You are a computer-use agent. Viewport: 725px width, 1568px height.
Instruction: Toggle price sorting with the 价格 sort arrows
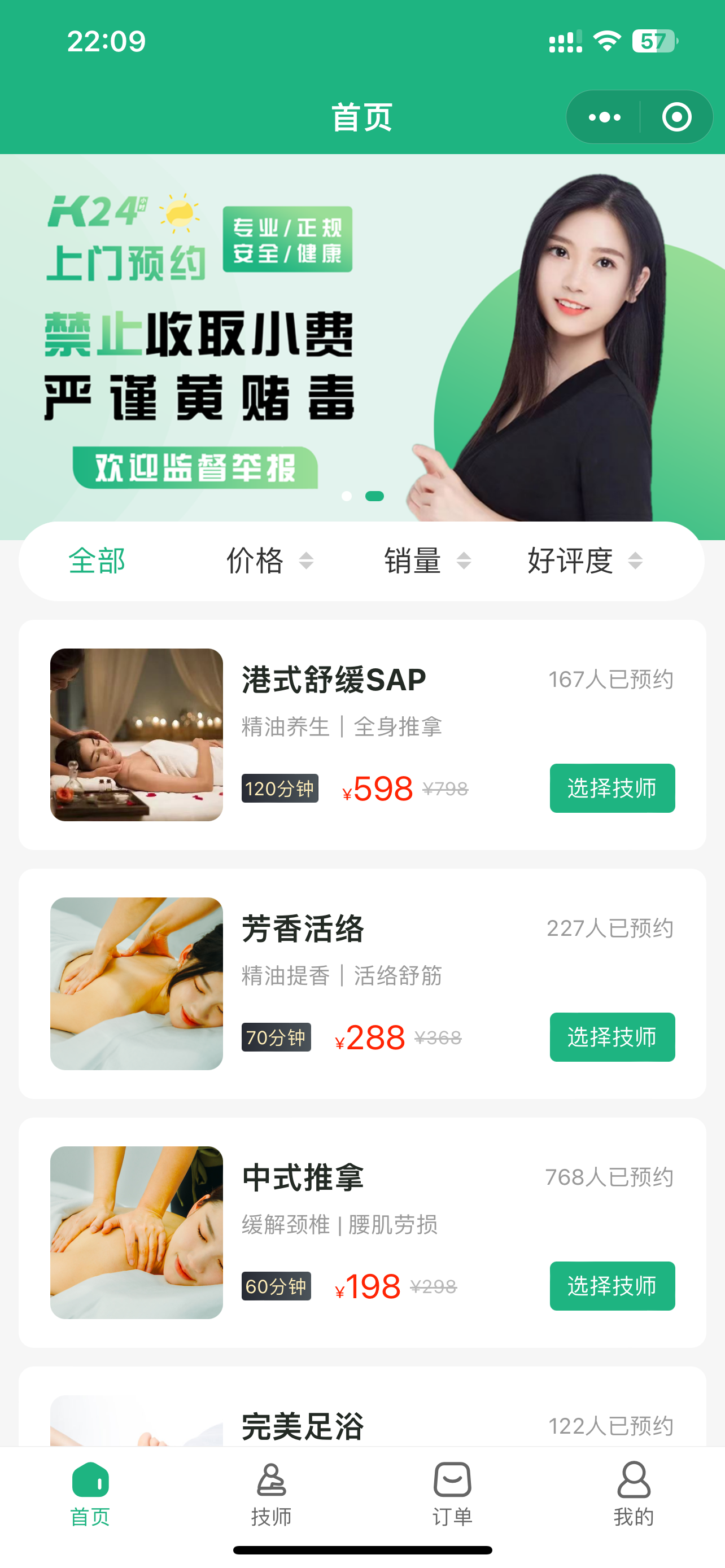pyautogui.click(x=306, y=561)
